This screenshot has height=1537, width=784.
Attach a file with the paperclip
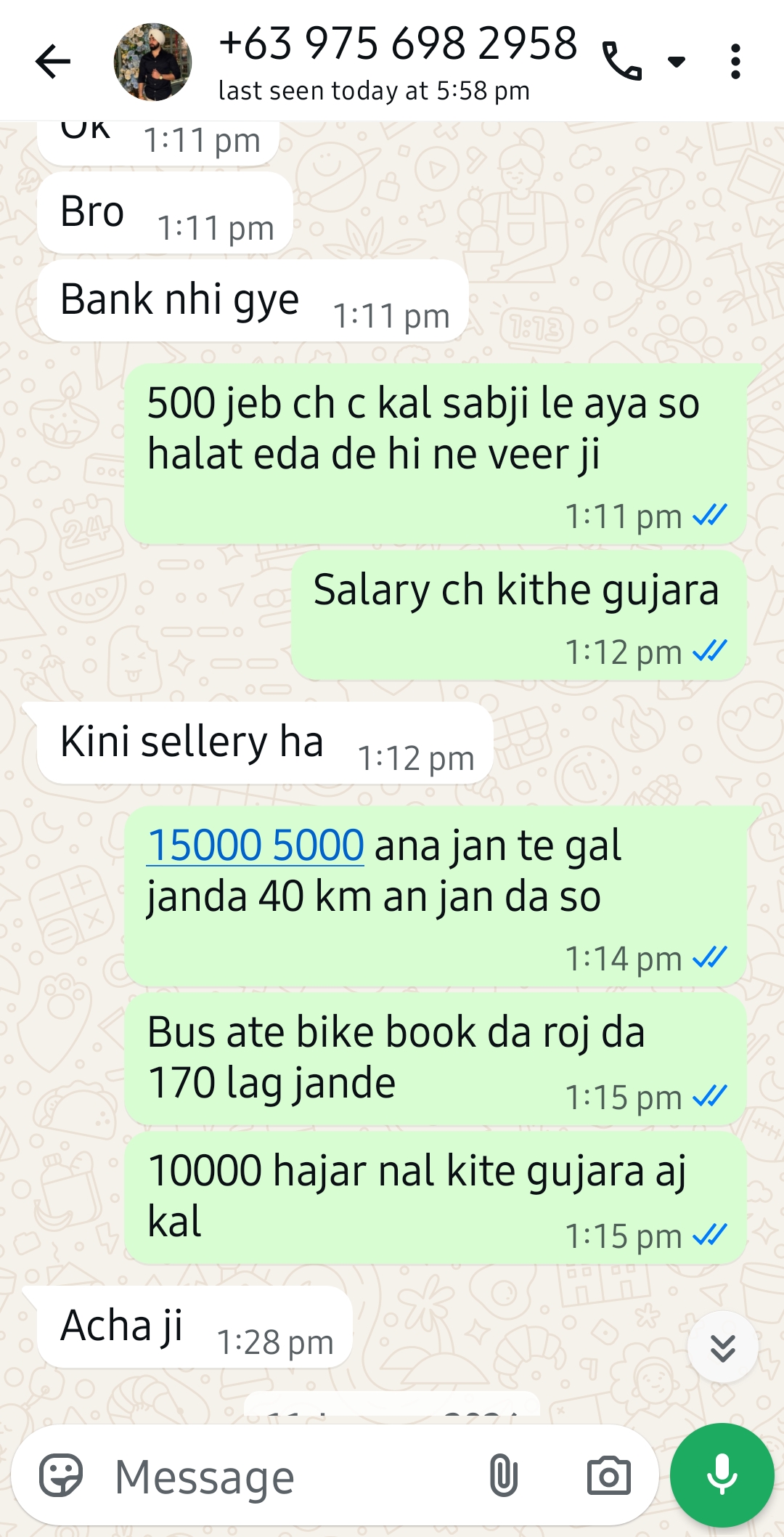click(503, 1476)
